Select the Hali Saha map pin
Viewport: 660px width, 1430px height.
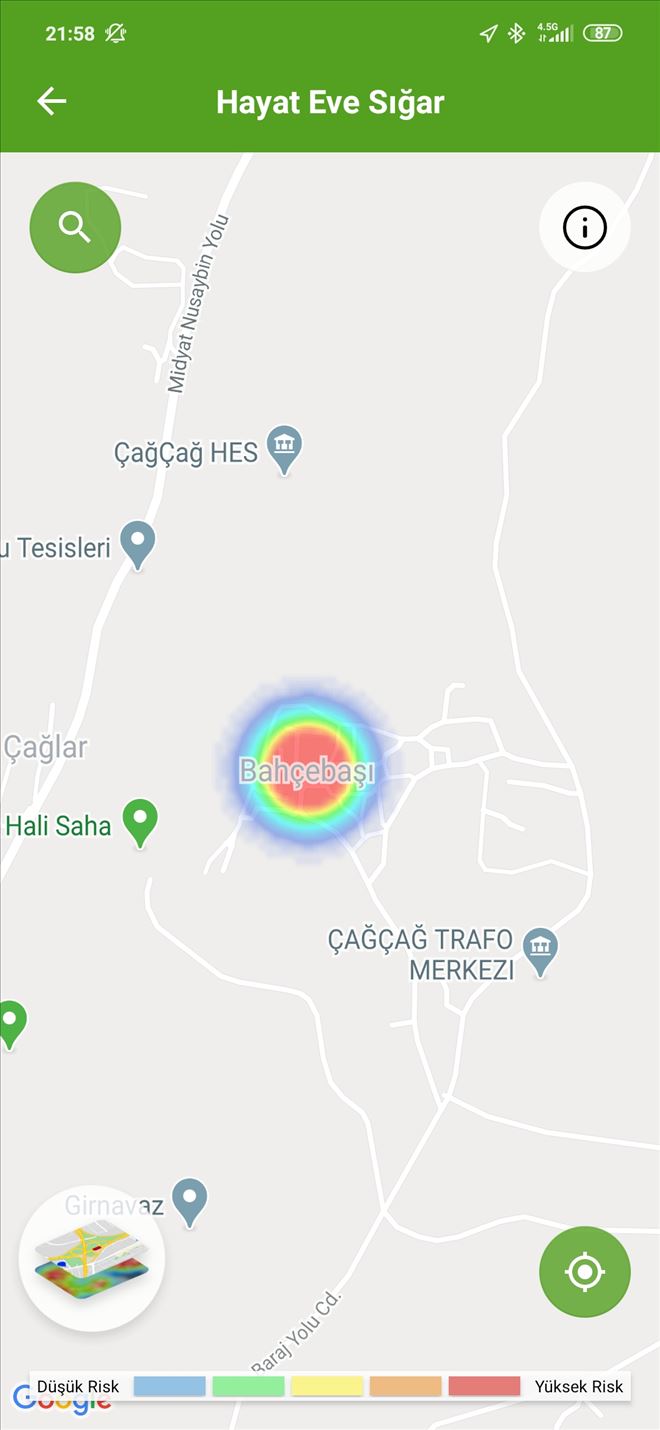[140, 821]
